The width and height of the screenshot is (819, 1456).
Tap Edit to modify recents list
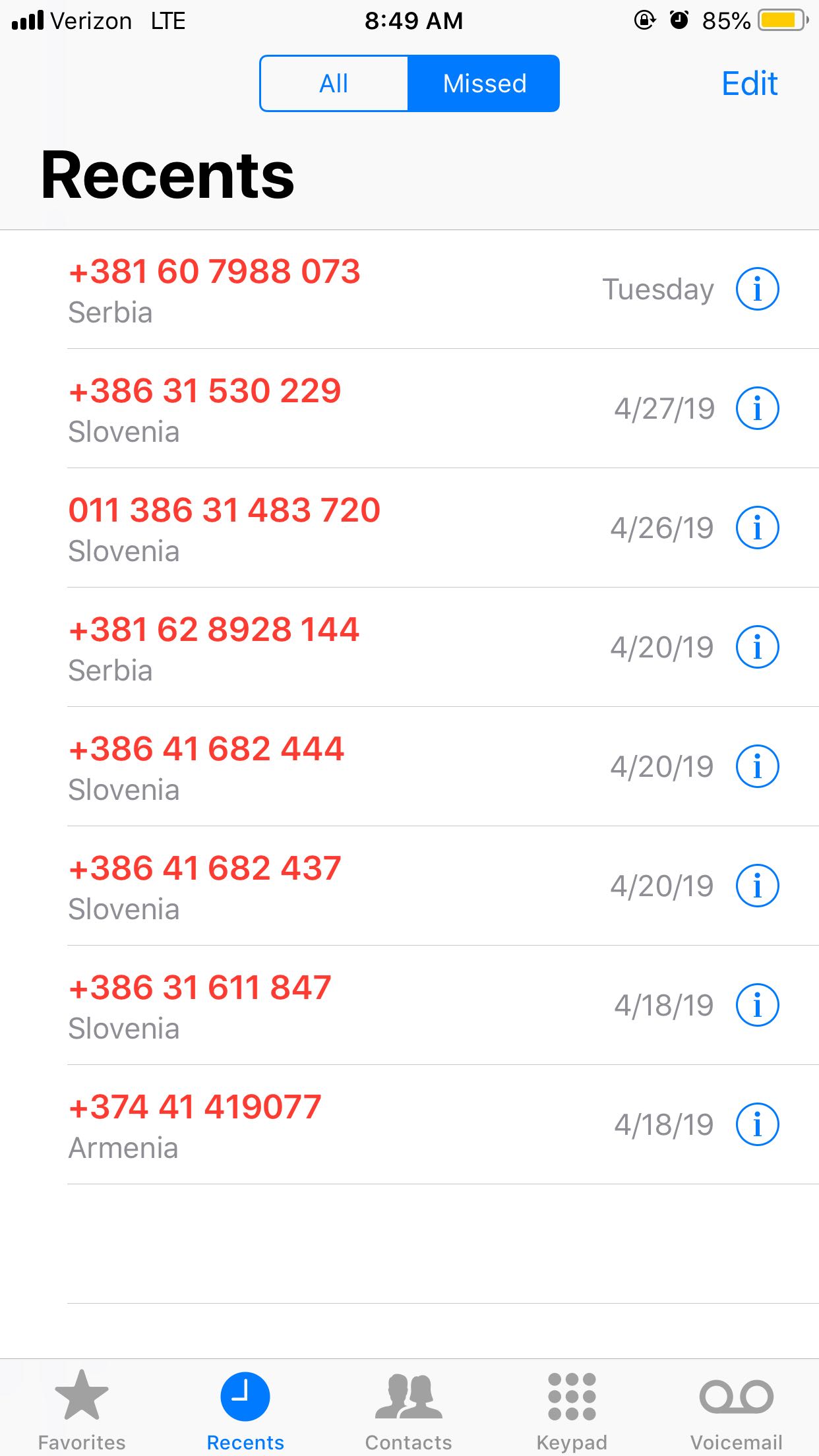pyautogui.click(x=750, y=84)
